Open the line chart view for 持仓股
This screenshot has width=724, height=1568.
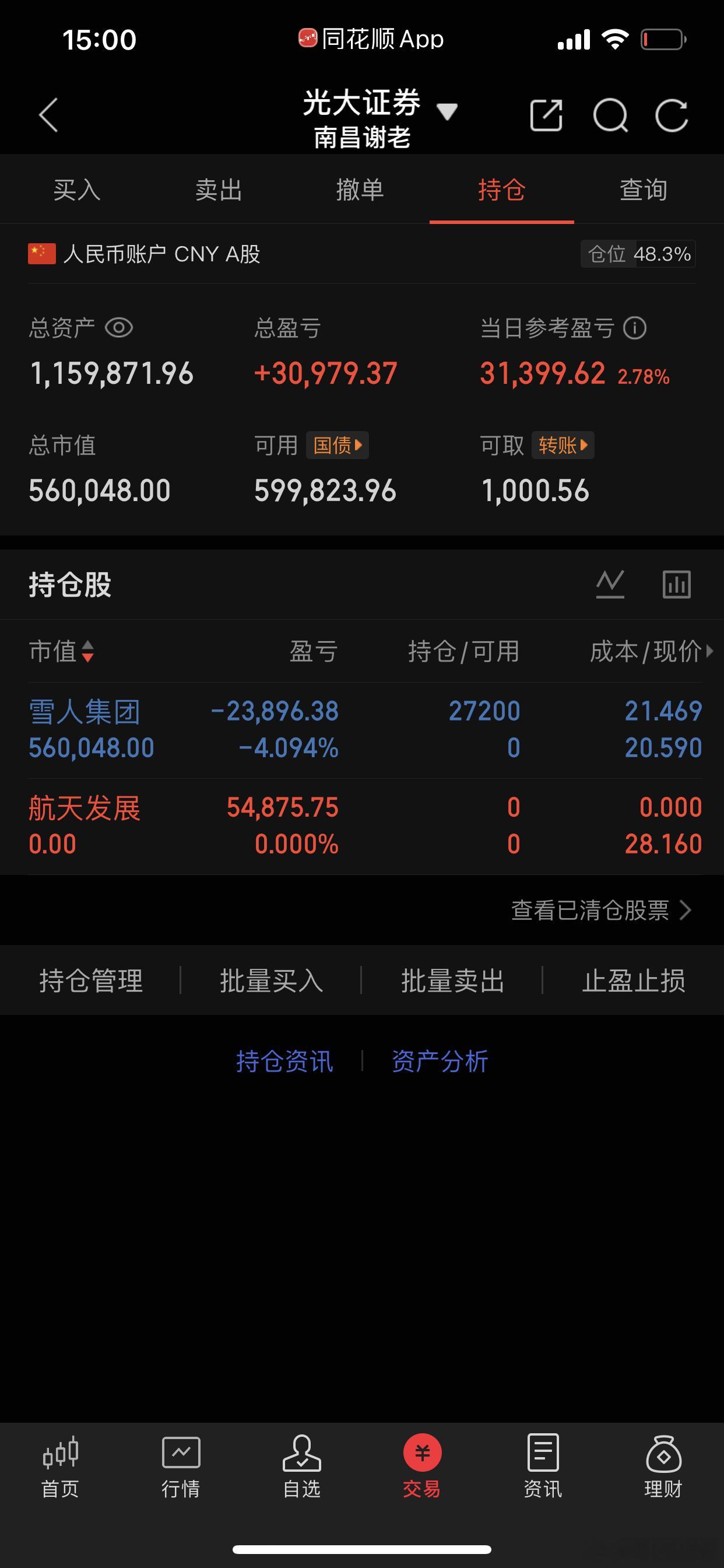coord(610,583)
